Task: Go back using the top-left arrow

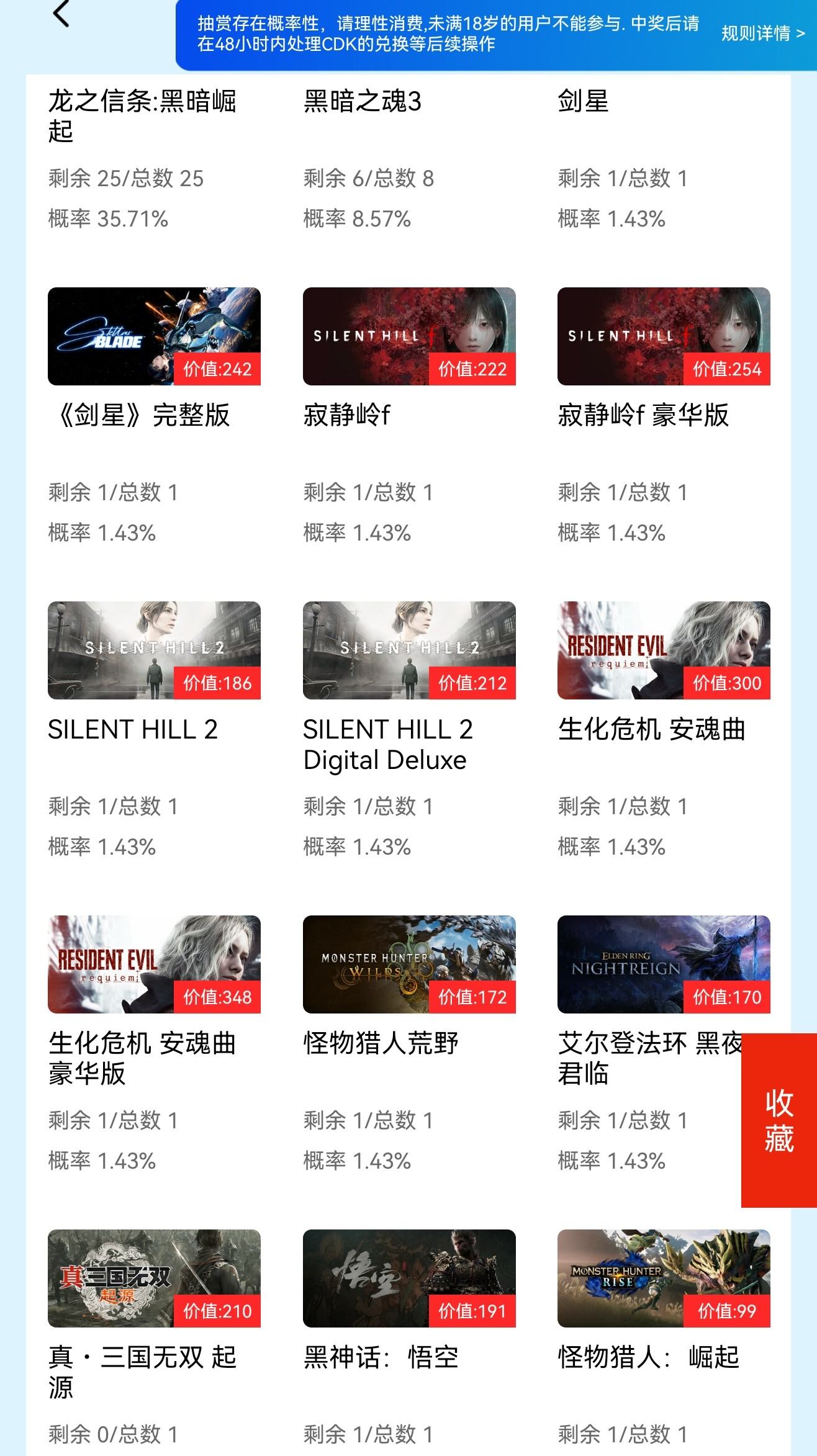Action: 61,14
